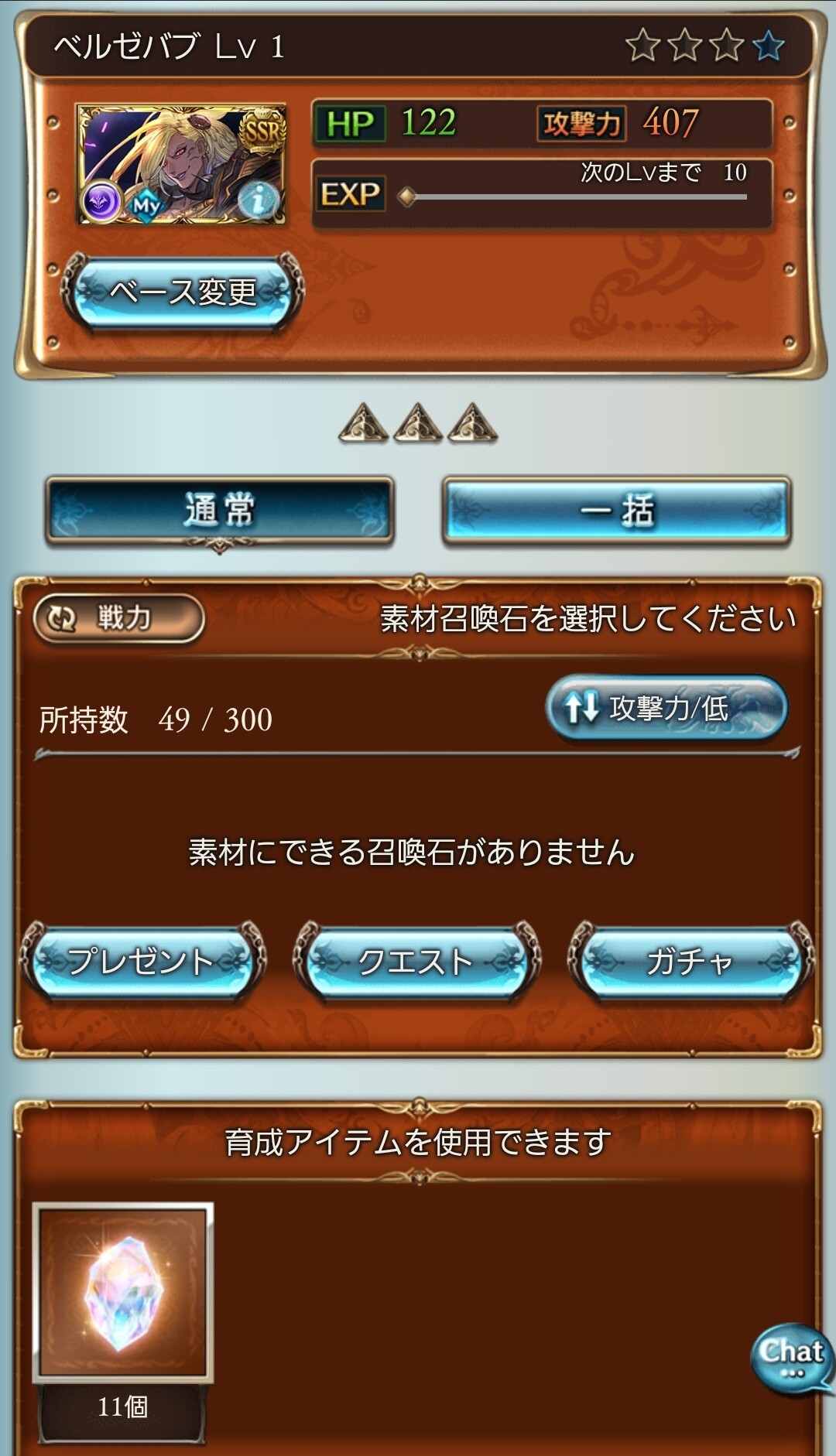Open the Chat bubble
This screenshot has height=1456, width=836.
[790, 1357]
